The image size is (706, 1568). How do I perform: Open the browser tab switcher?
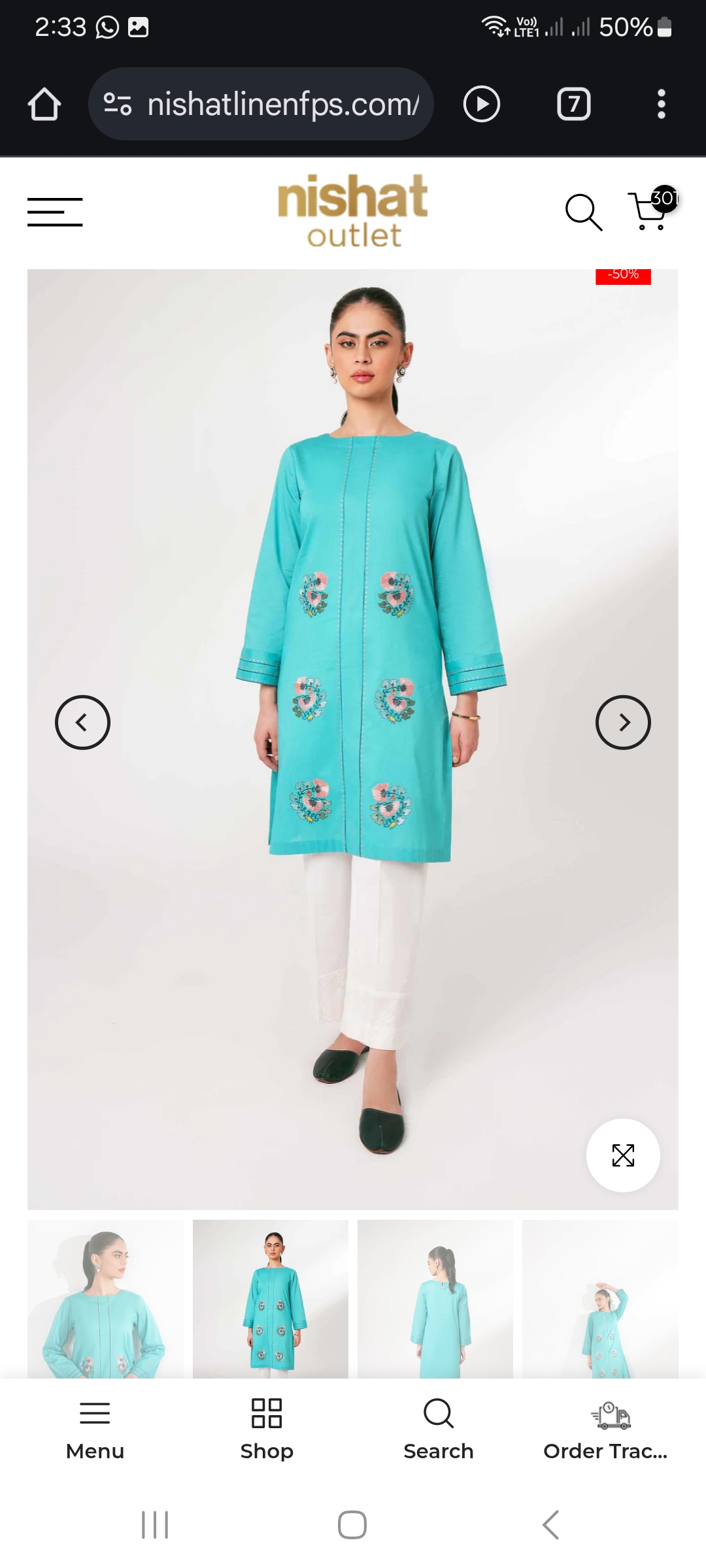pyautogui.click(x=574, y=105)
